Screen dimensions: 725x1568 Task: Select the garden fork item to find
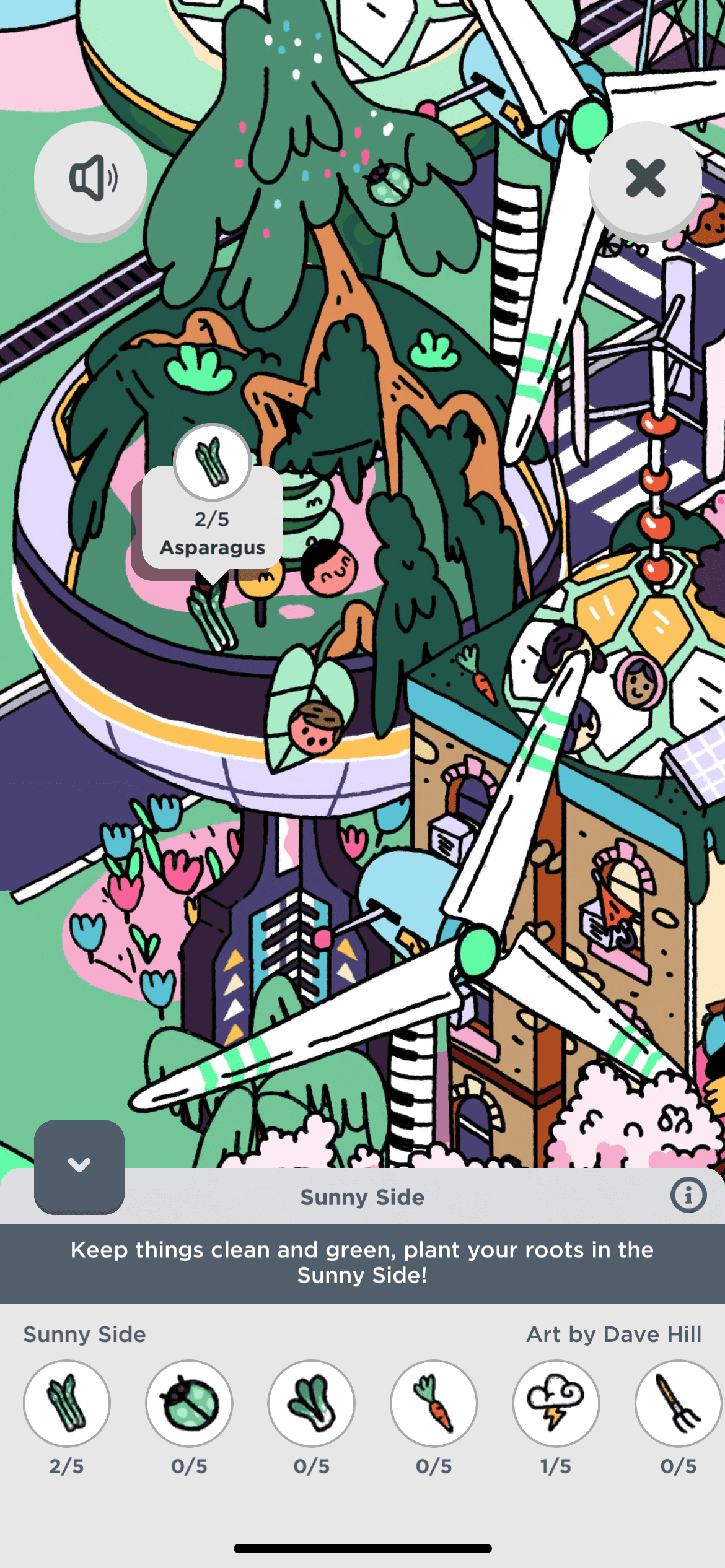(678, 1403)
